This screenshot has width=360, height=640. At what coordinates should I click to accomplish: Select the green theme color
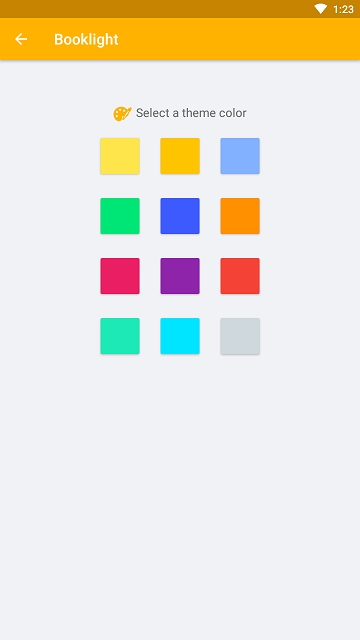coord(120,216)
